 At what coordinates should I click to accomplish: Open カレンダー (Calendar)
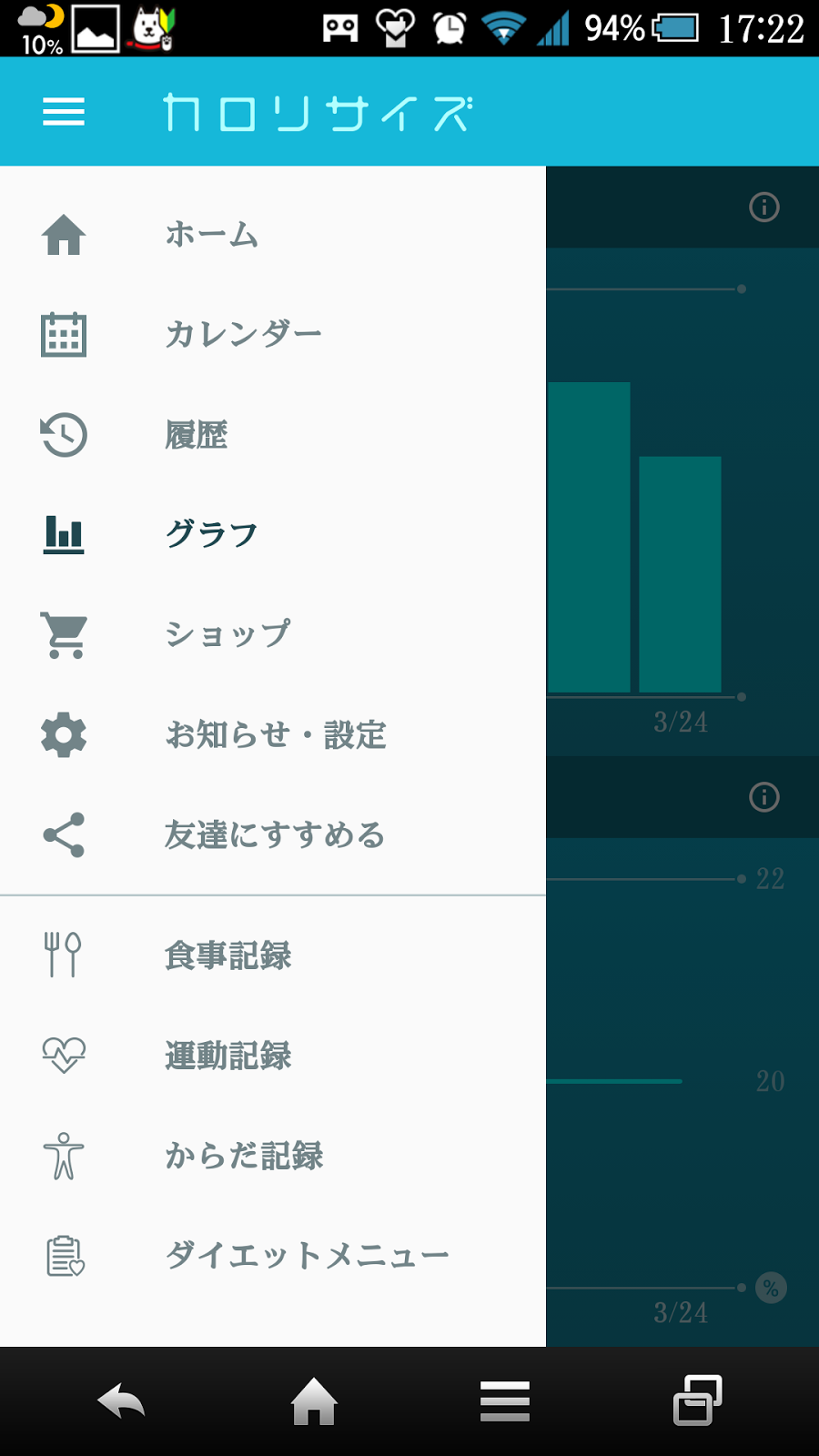click(243, 334)
